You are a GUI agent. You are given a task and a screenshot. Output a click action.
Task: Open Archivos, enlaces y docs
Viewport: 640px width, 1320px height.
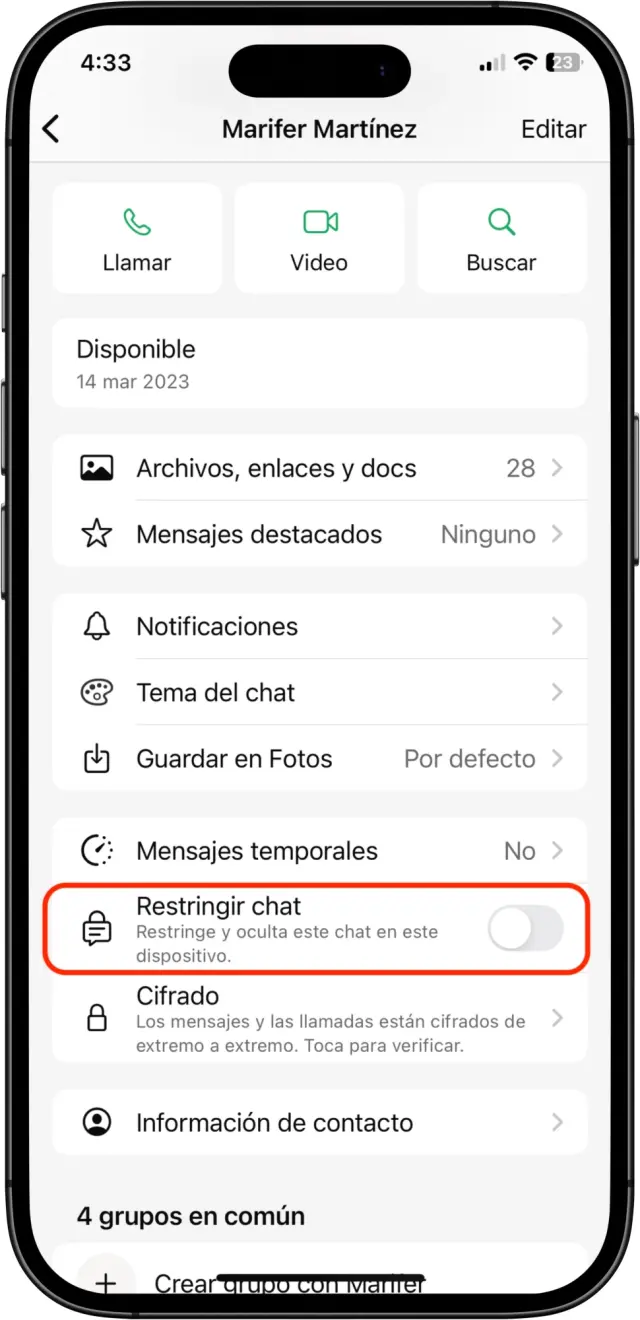[x=319, y=468]
